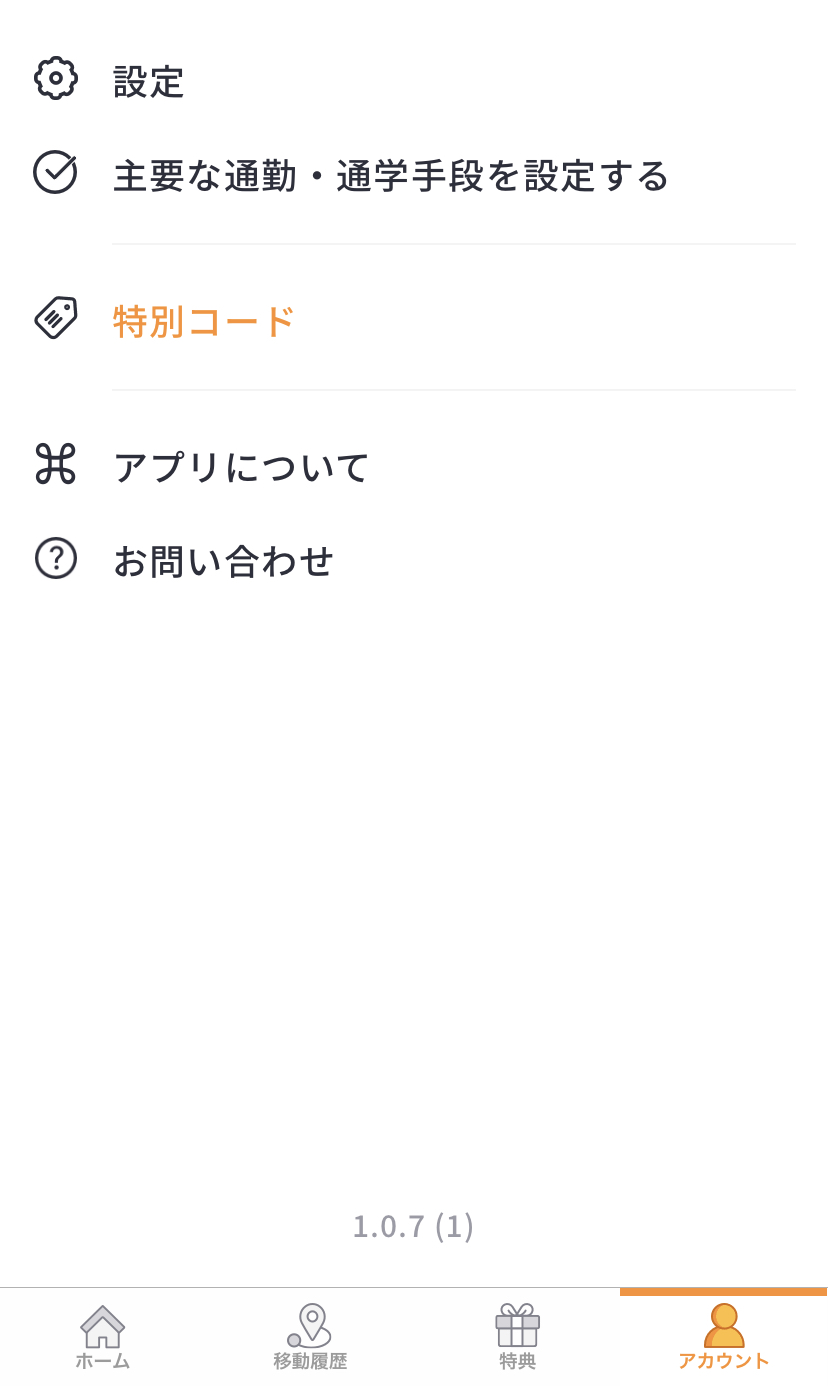Open アプリについて
The image size is (828, 1386).
click(x=414, y=465)
